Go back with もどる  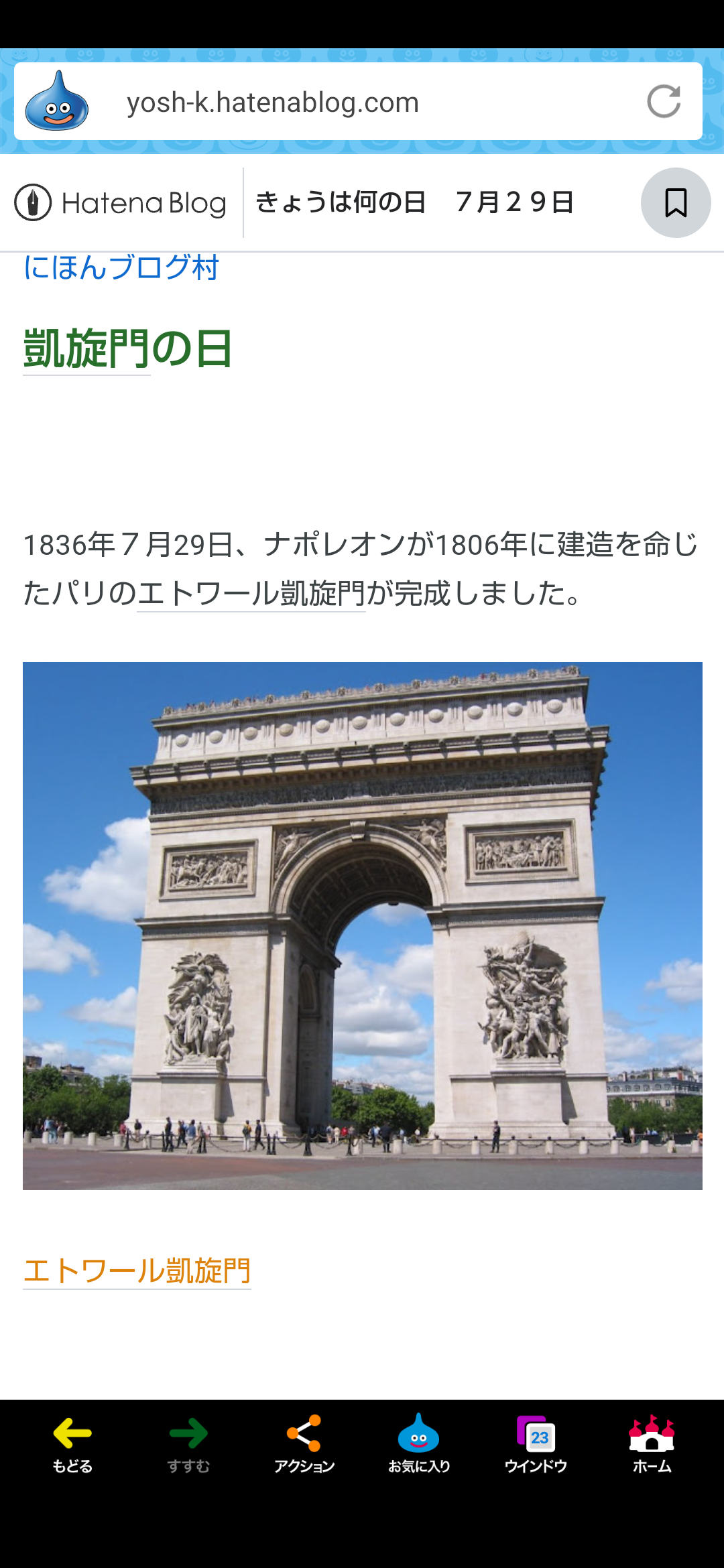[72, 1445]
